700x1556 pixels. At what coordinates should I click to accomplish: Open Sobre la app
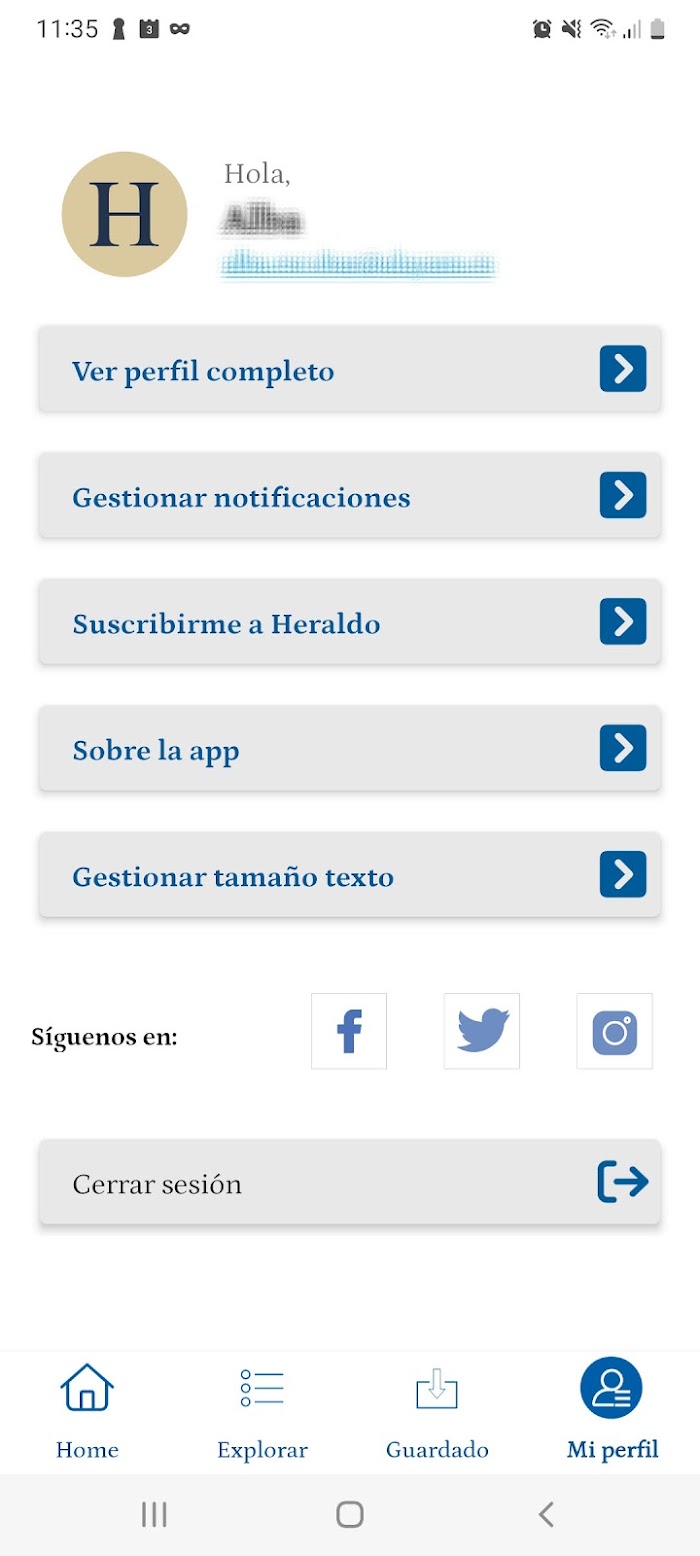350,749
